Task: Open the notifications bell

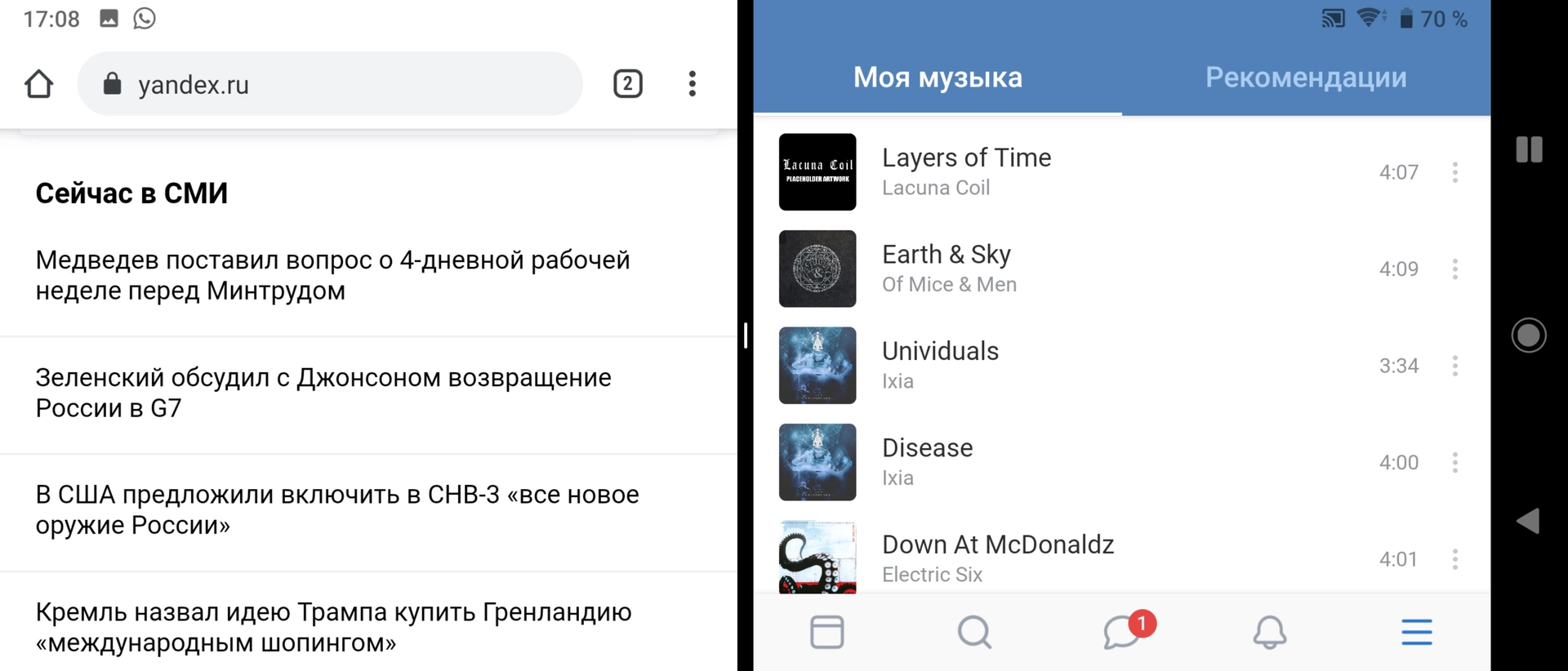Action: point(1269,632)
